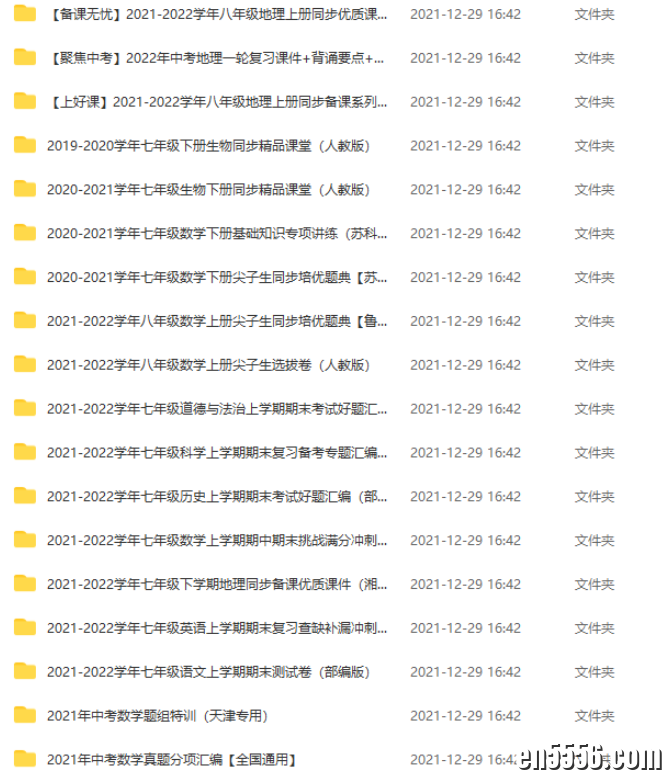The image size is (665, 773).
Task: Open 2020-2021七年级数学下册尖子生同步培优题典 folder
Action: [x=216, y=277]
